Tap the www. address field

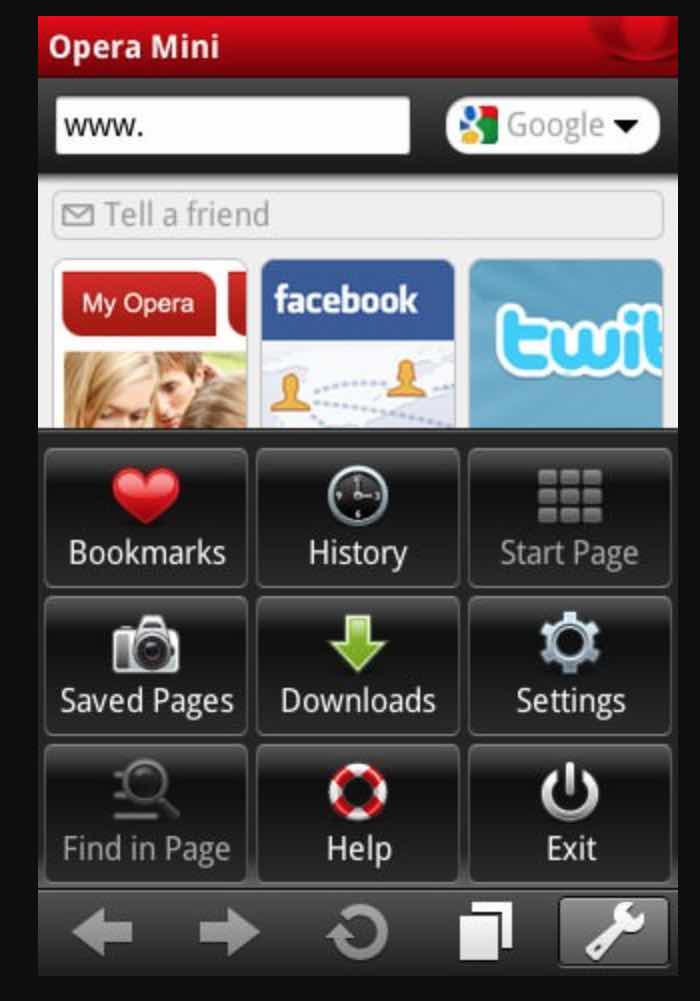click(x=232, y=126)
